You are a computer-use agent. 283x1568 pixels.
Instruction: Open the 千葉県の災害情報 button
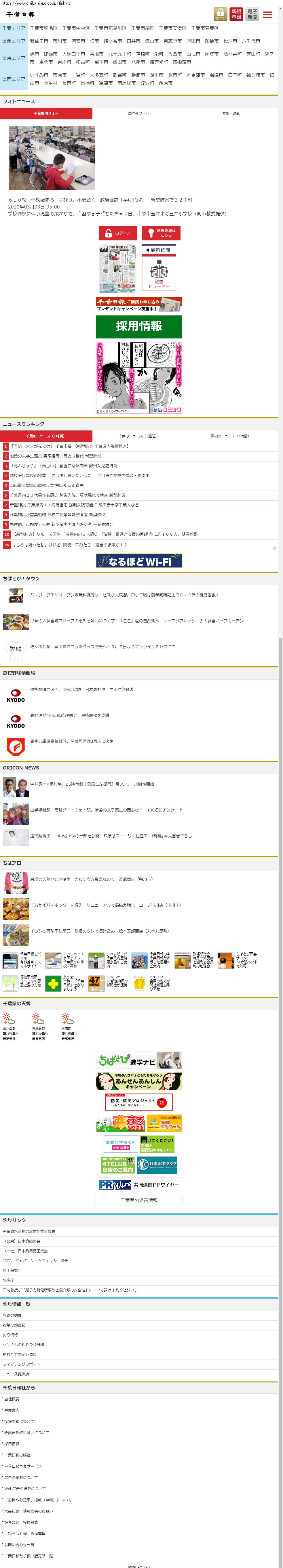click(x=139, y=1200)
